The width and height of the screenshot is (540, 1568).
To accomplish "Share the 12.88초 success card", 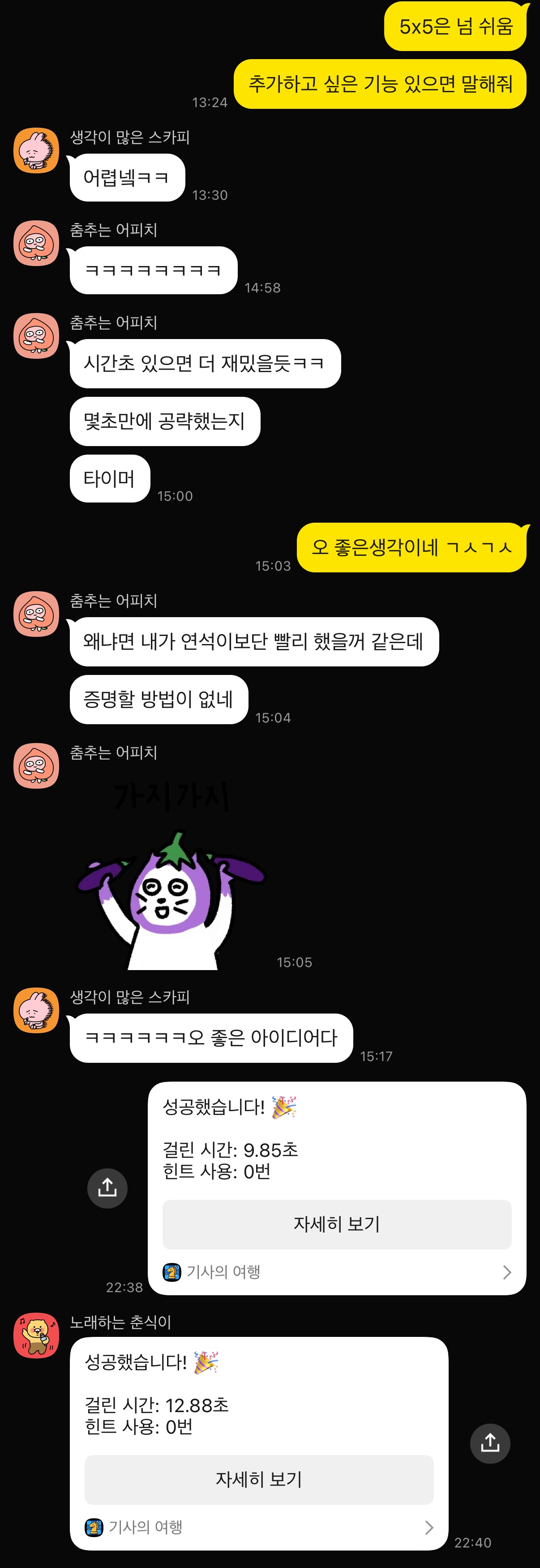I will coord(489,1443).
